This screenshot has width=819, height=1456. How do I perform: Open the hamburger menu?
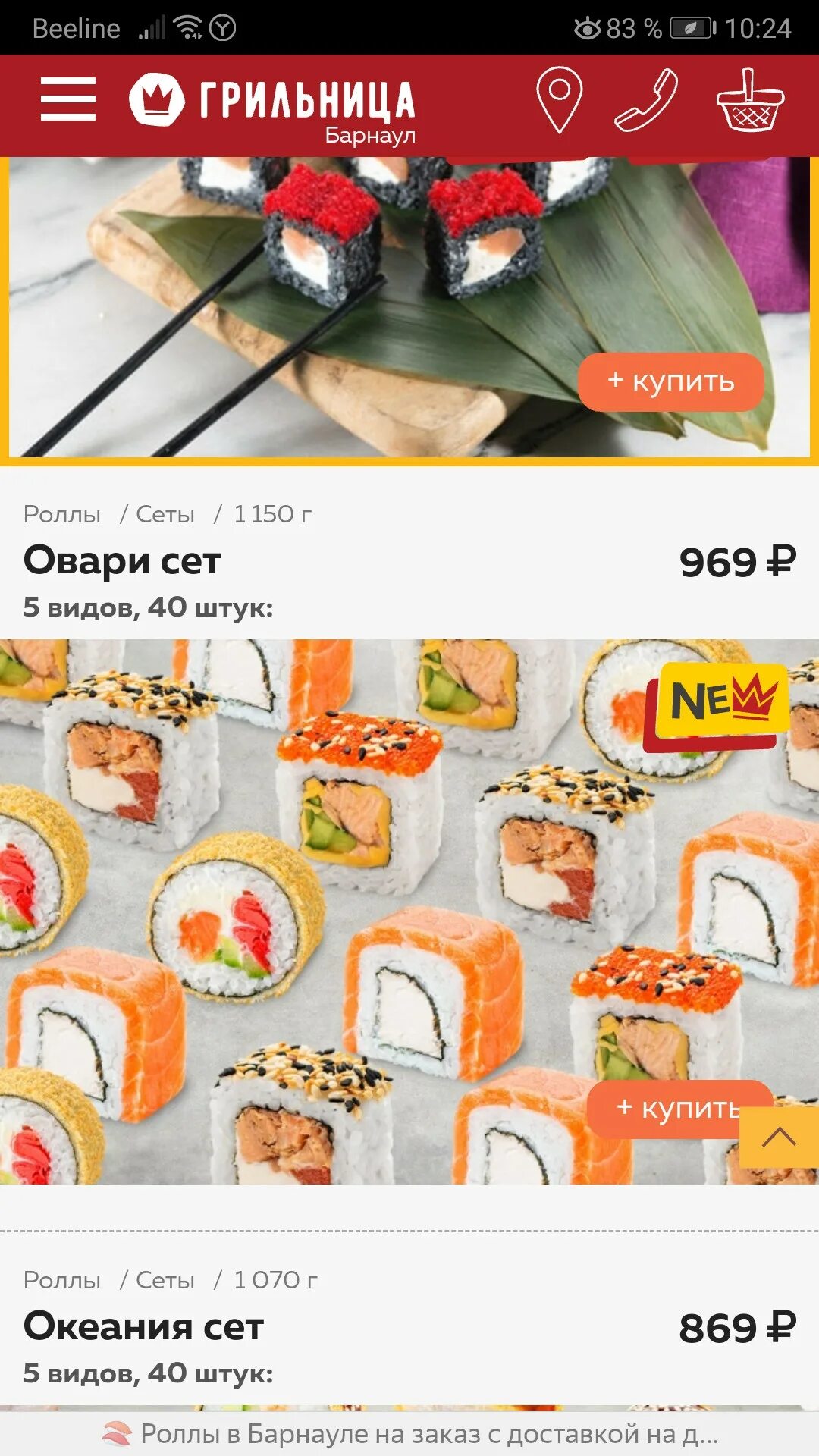68,99
